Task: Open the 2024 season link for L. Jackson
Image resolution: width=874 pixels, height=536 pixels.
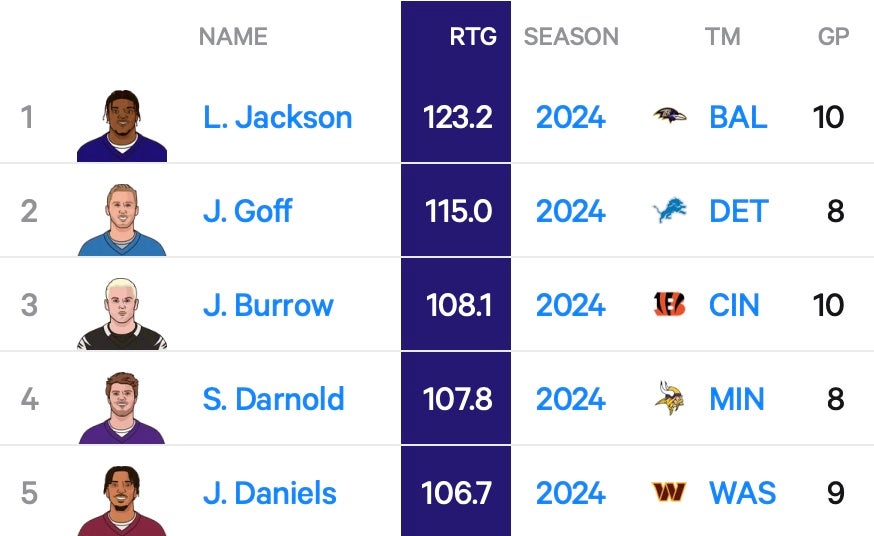Action: [570, 118]
